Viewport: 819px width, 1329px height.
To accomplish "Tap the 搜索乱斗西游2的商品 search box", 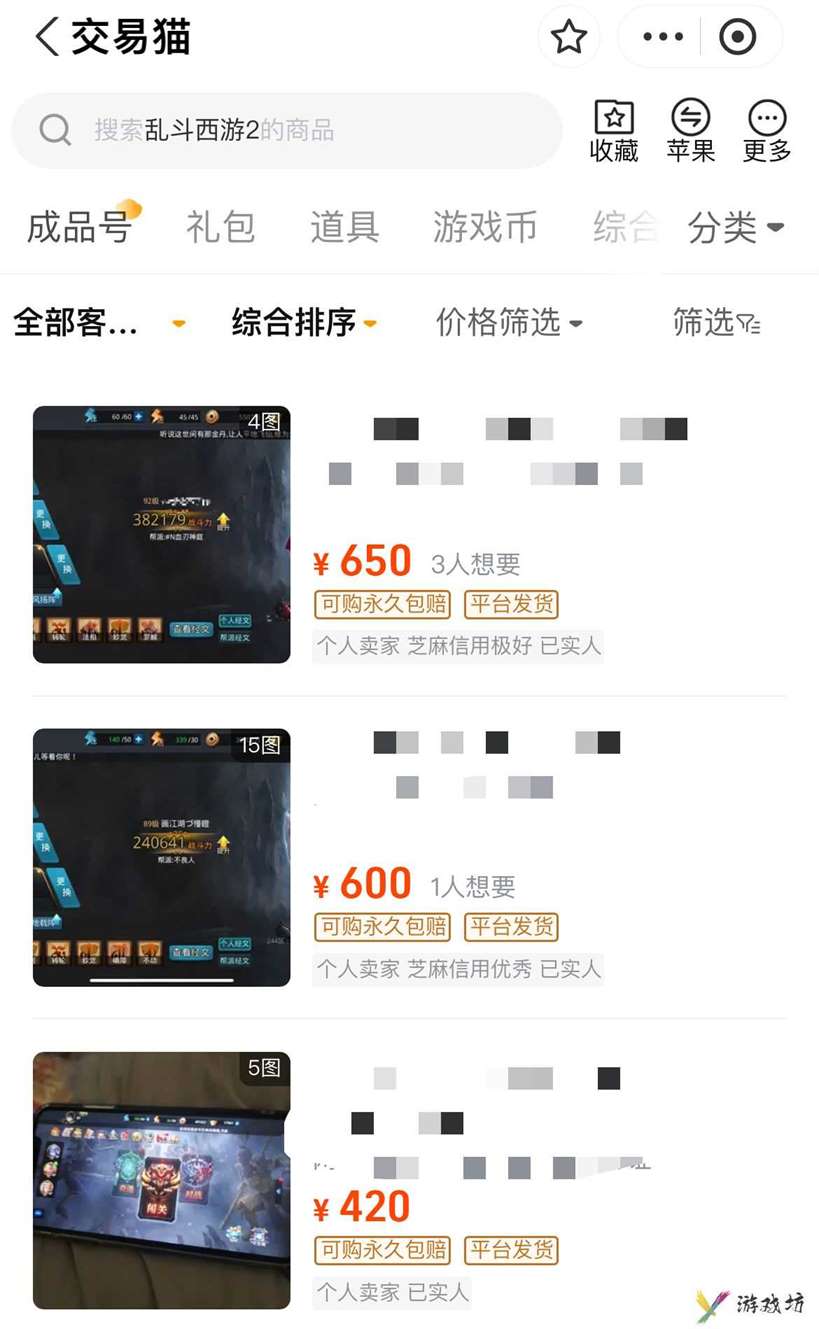I will coord(287,130).
